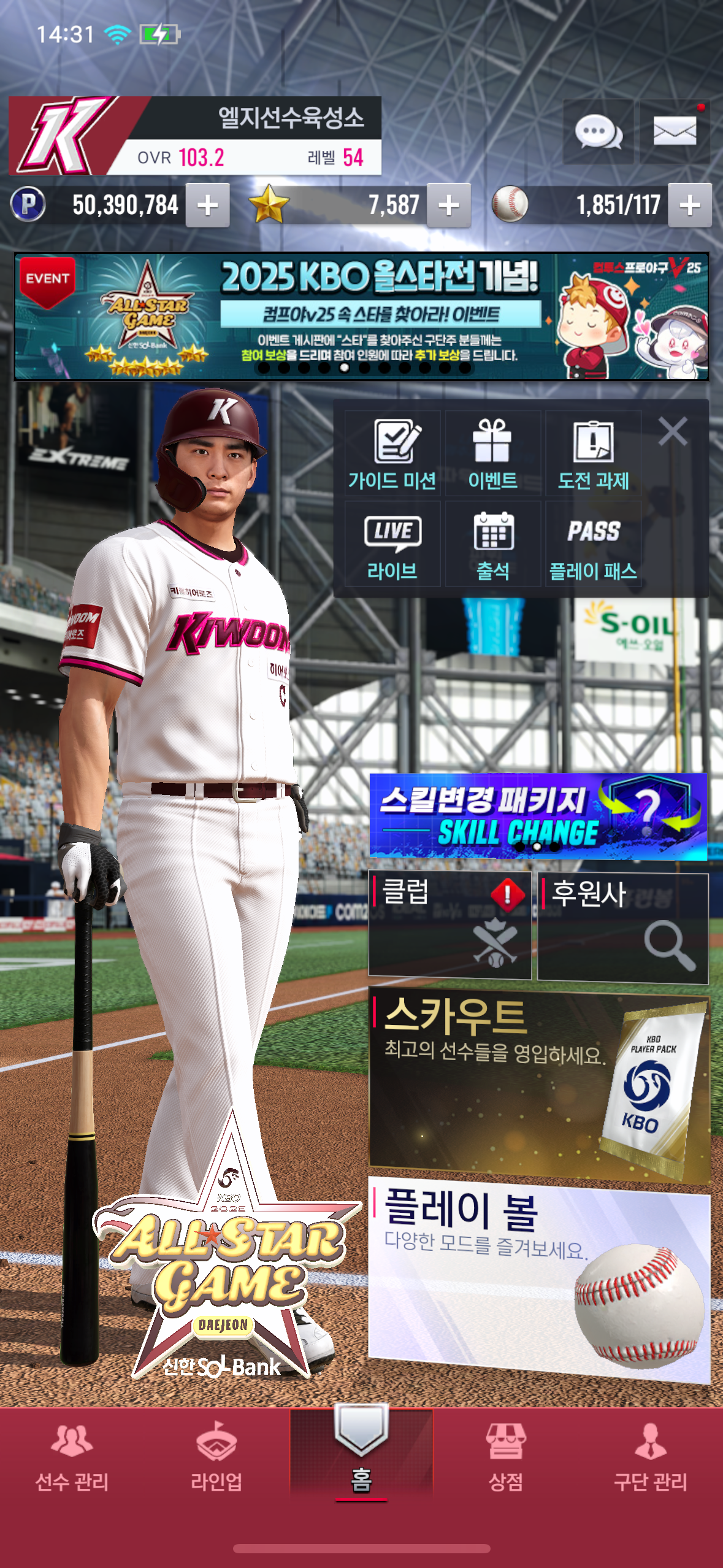723x1568 pixels.
Task: Open the 이벤트 gift shortcut
Action: pyautogui.click(x=492, y=454)
